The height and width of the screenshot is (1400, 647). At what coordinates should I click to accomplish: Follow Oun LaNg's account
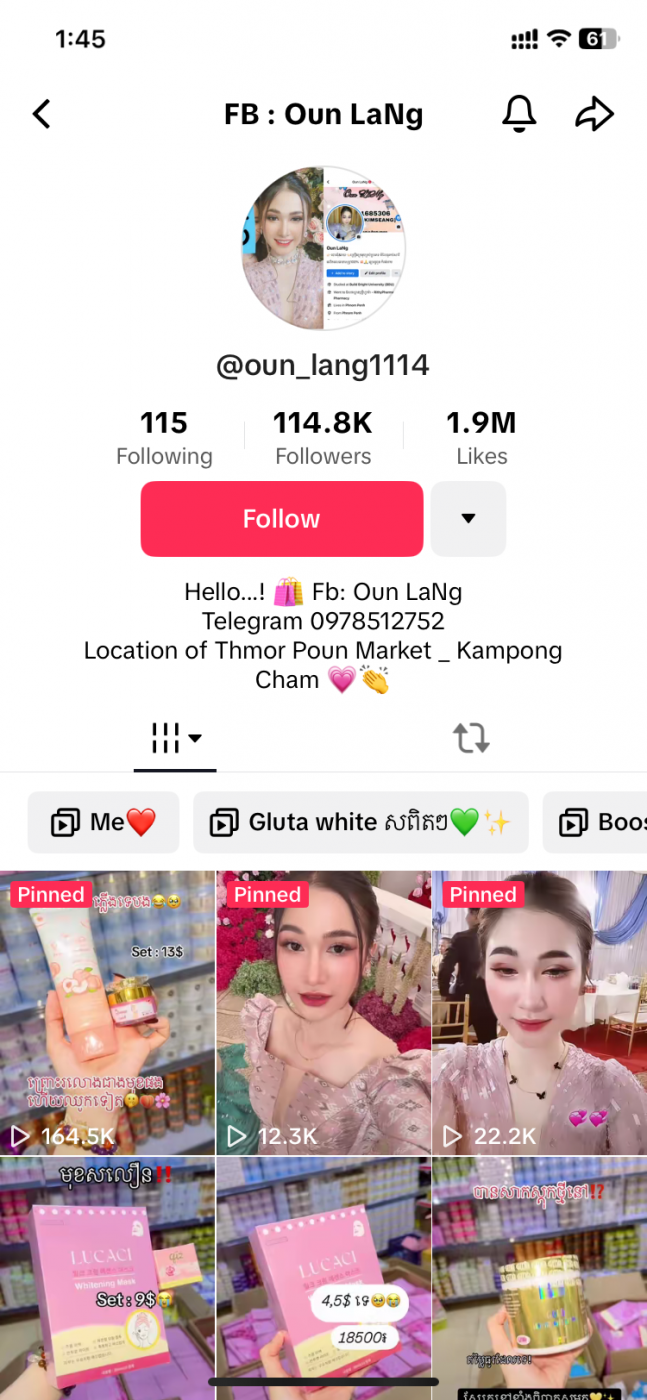[282, 518]
